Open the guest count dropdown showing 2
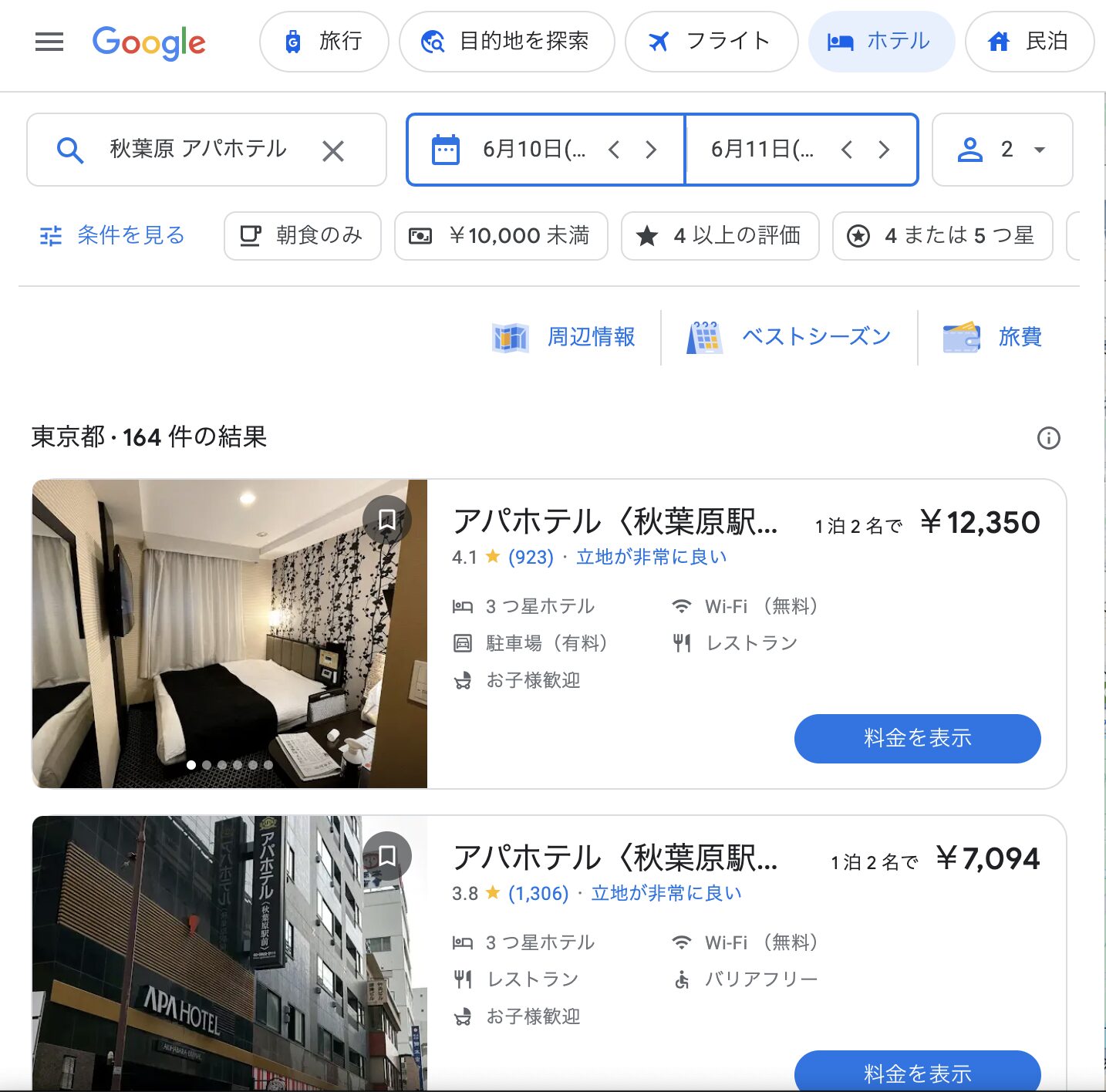Screen dimensions: 1106x1092 pos(1002,150)
